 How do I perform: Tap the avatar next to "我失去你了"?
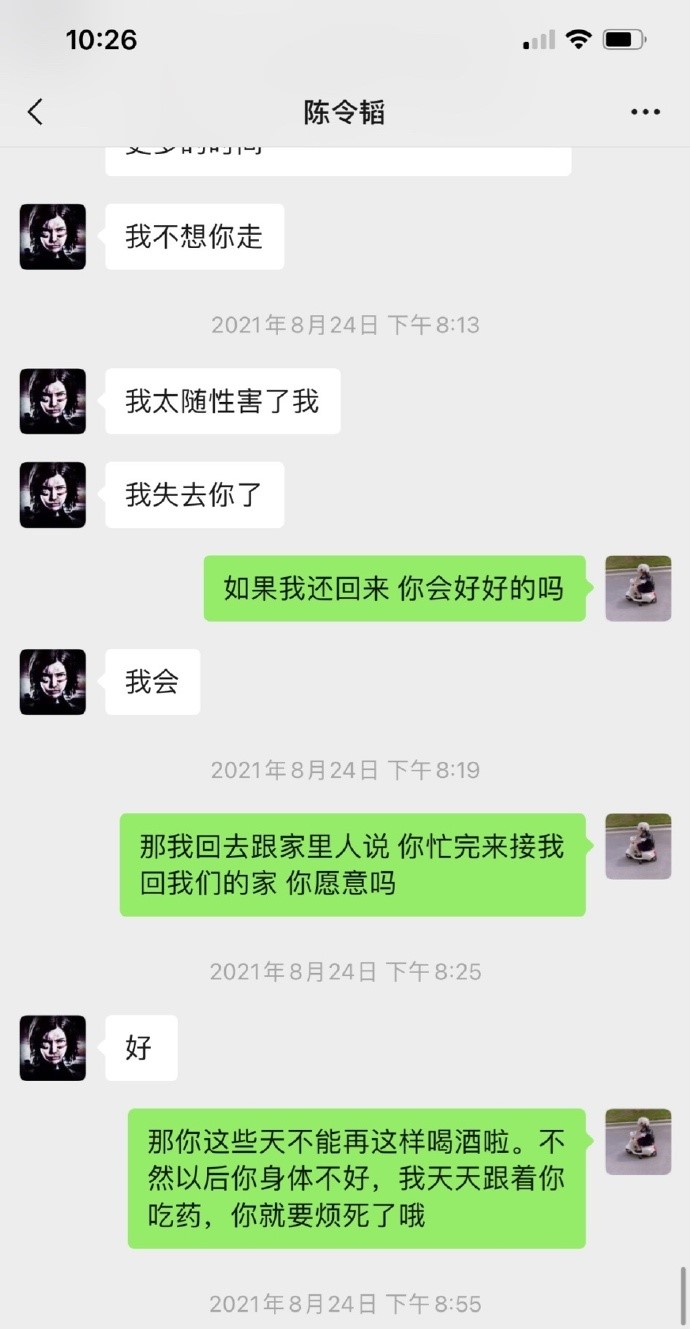click(x=53, y=495)
